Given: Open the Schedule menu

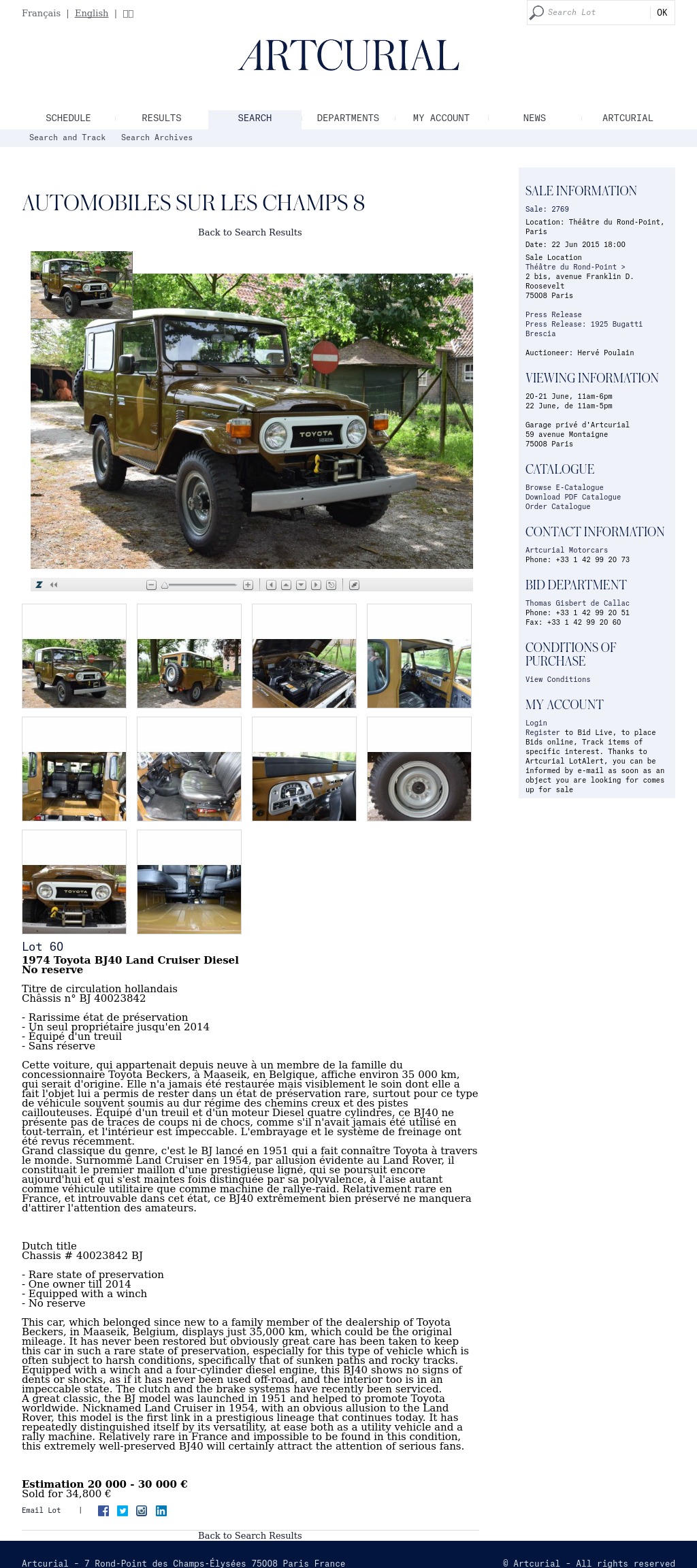Looking at the screenshot, I should 68,118.
